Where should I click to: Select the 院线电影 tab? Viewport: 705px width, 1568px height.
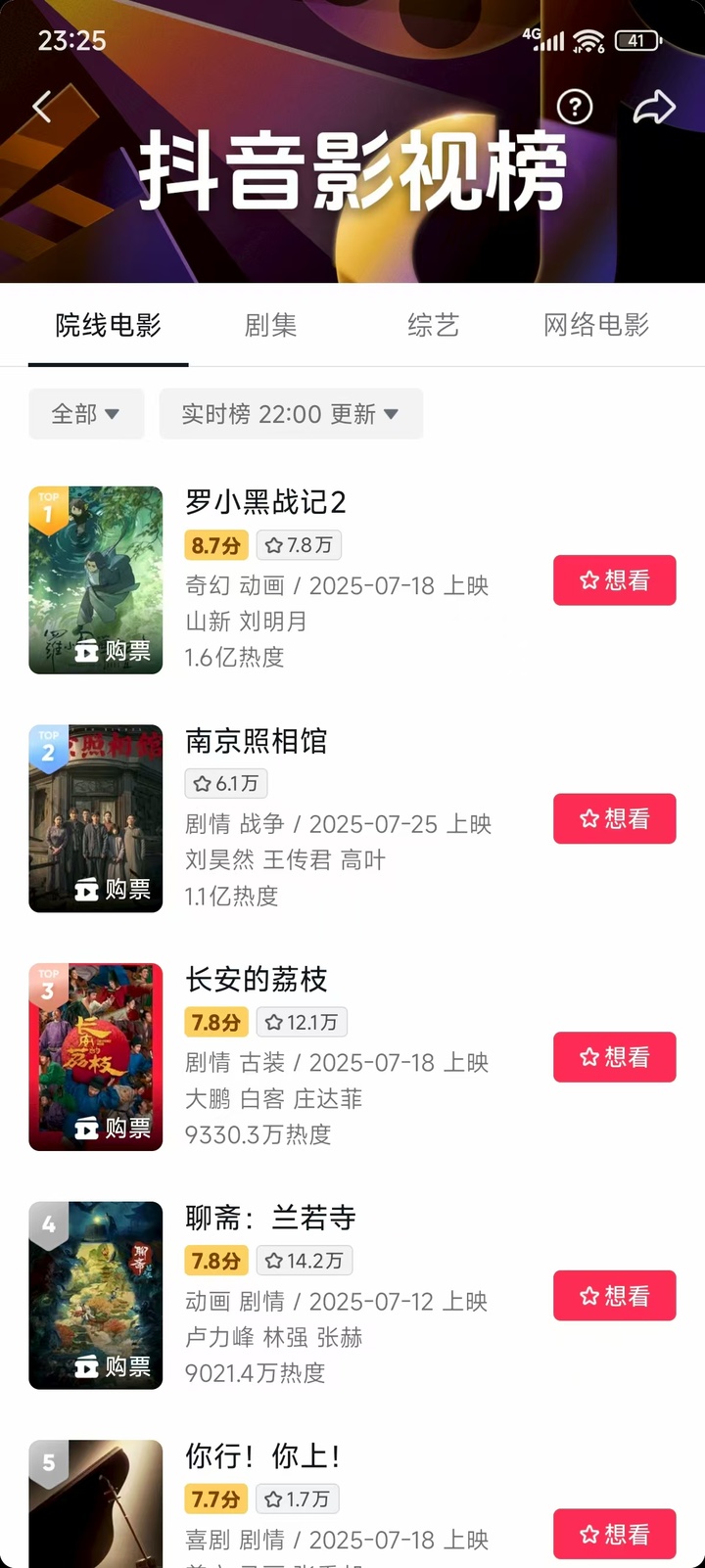pos(108,325)
